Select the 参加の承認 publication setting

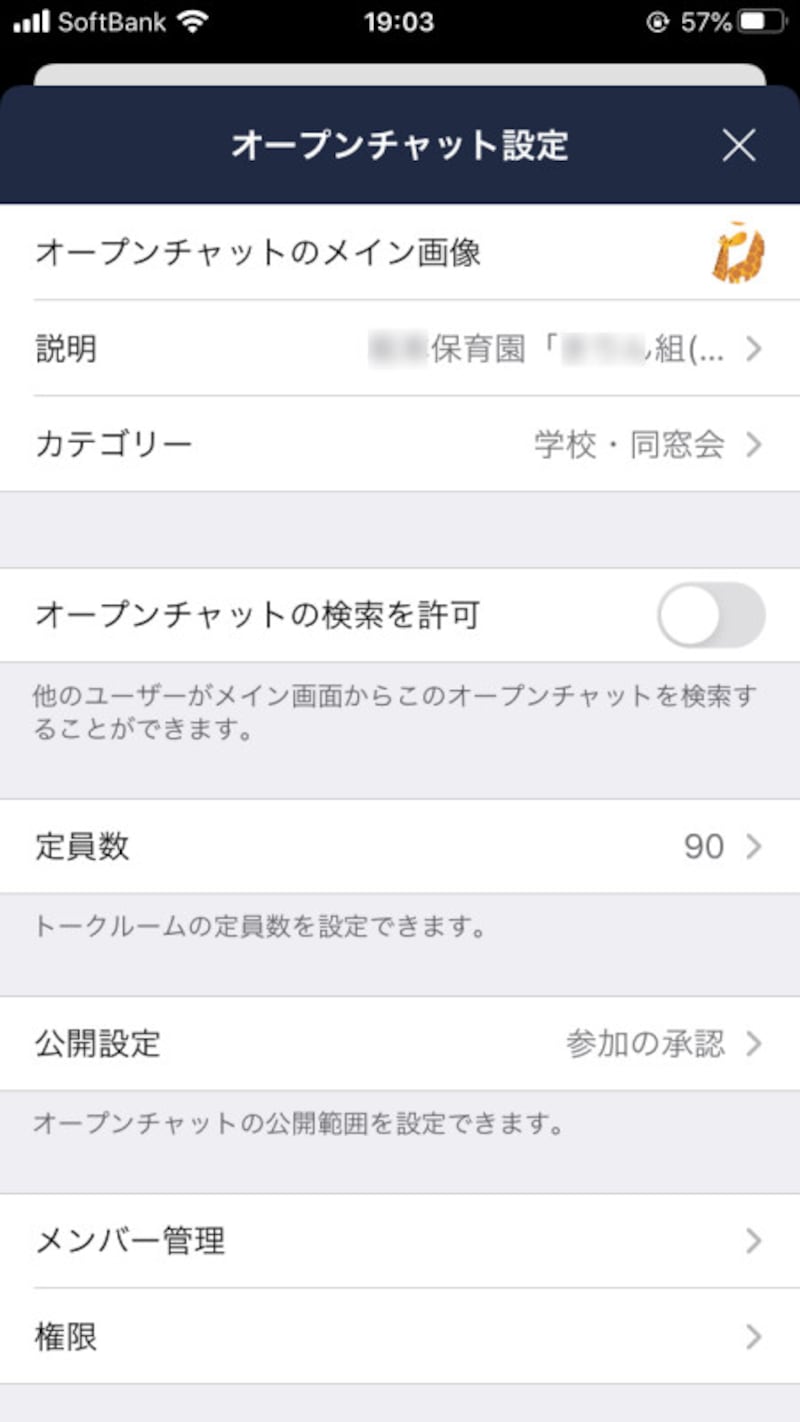[646, 1043]
